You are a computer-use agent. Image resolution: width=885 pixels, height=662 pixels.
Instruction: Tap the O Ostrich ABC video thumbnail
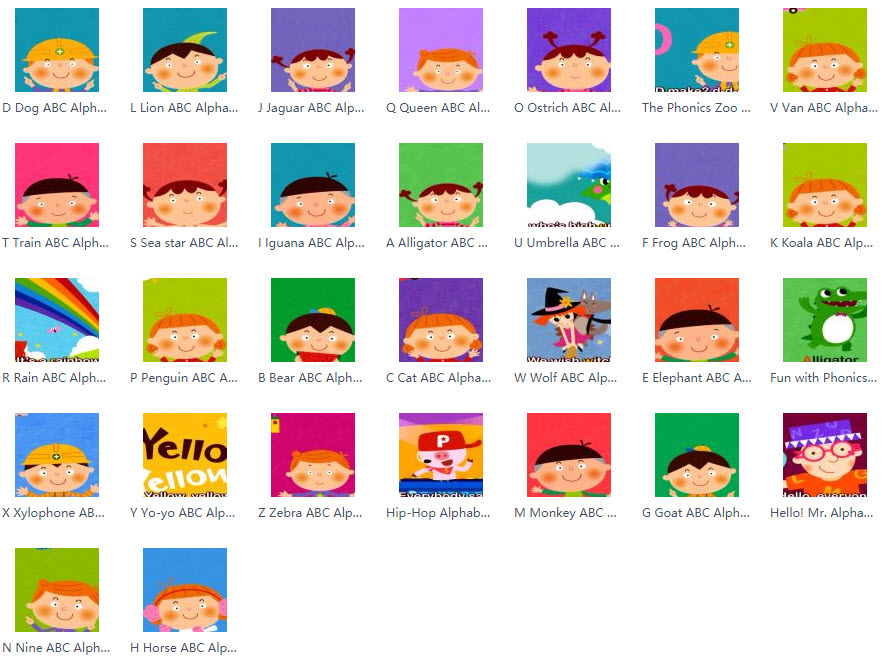click(569, 50)
